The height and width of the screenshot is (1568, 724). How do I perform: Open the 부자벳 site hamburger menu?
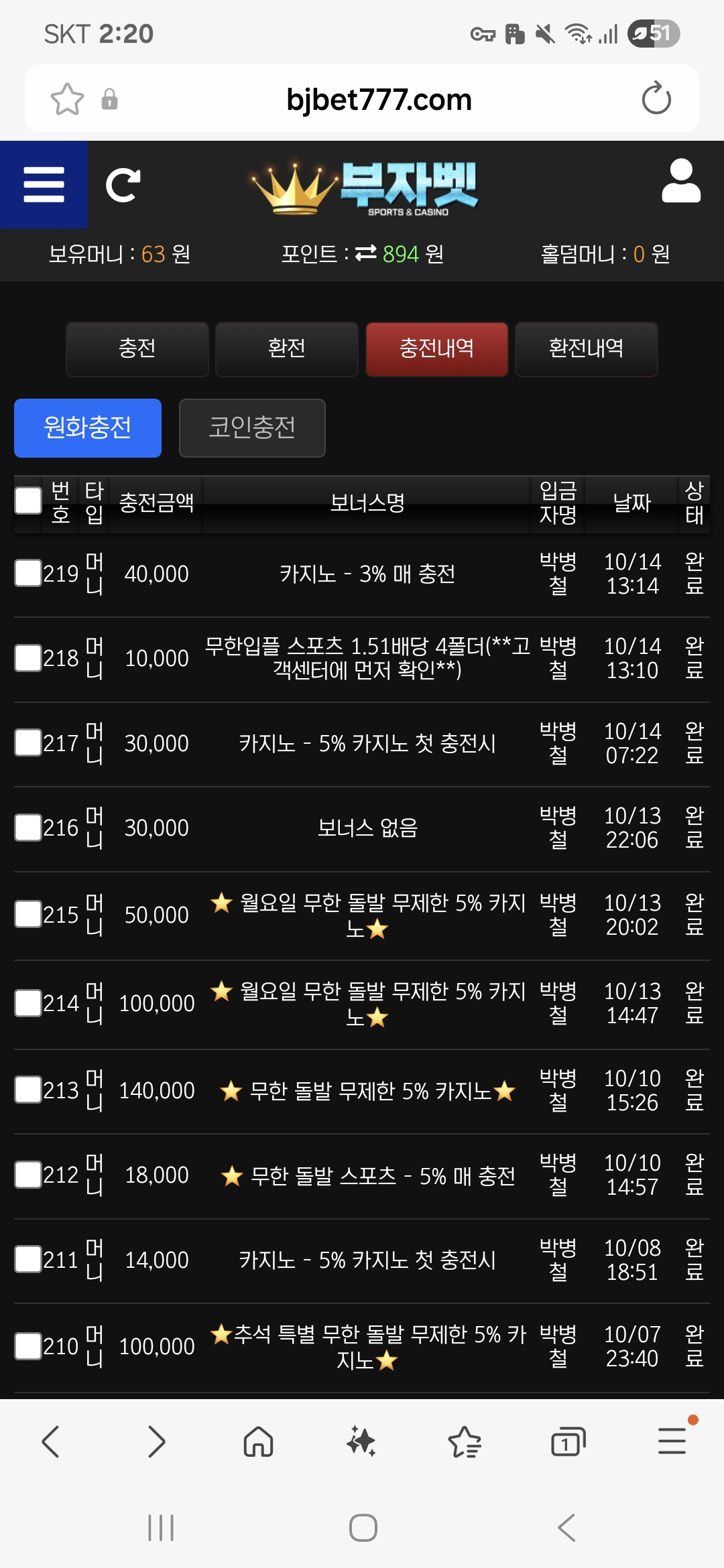pos(43,185)
